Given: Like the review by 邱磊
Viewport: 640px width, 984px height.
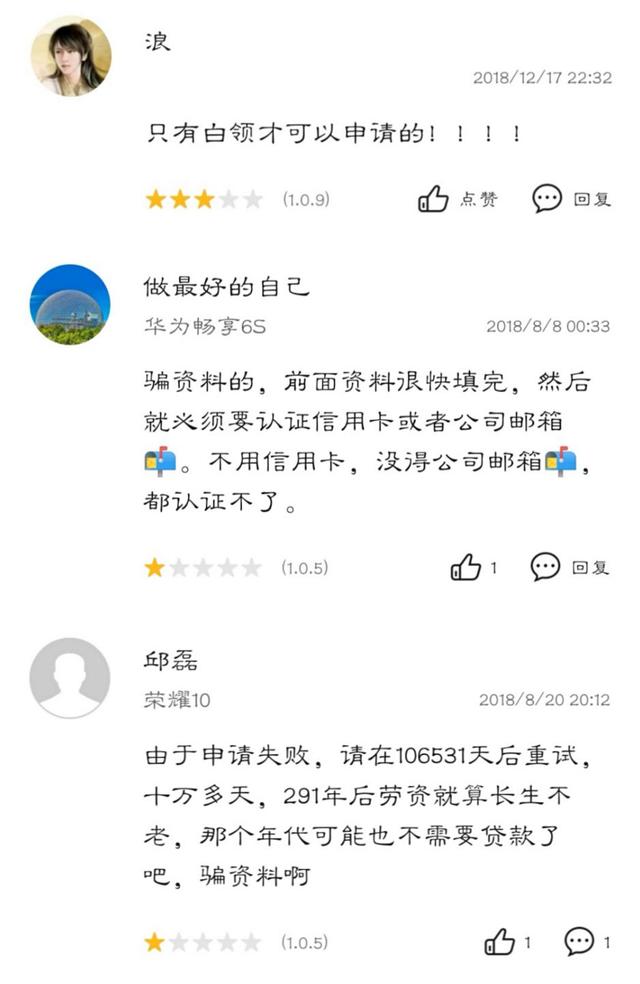Looking at the screenshot, I should coord(500,942).
